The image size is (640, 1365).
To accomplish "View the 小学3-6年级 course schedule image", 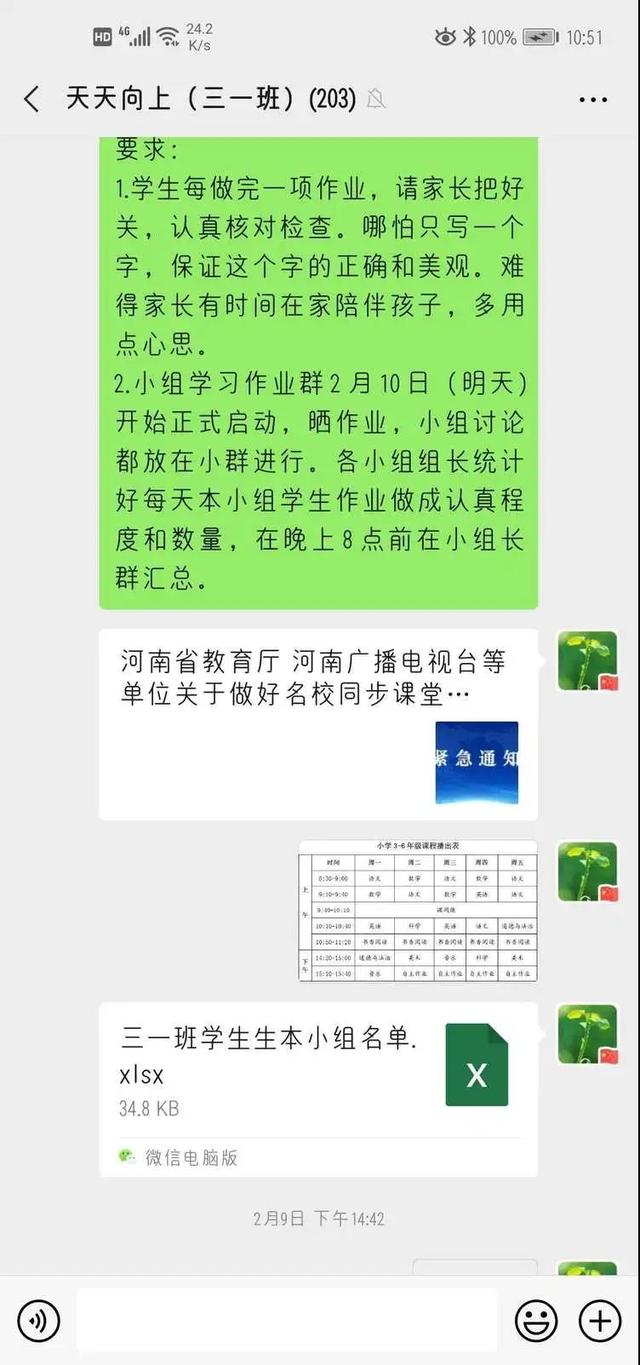I will 418,910.
